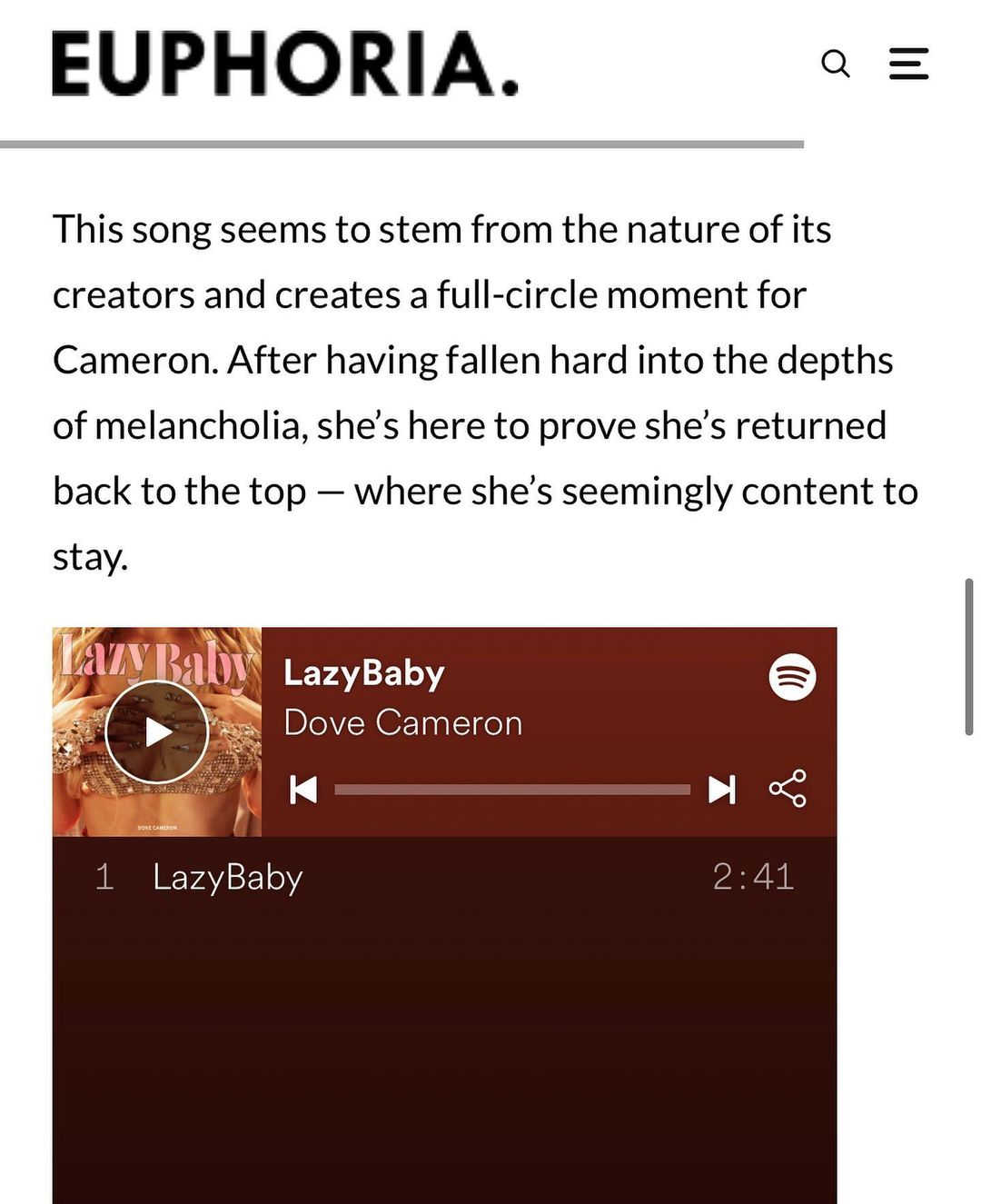Go to the EUPHORIA. homepage

[285, 64]
